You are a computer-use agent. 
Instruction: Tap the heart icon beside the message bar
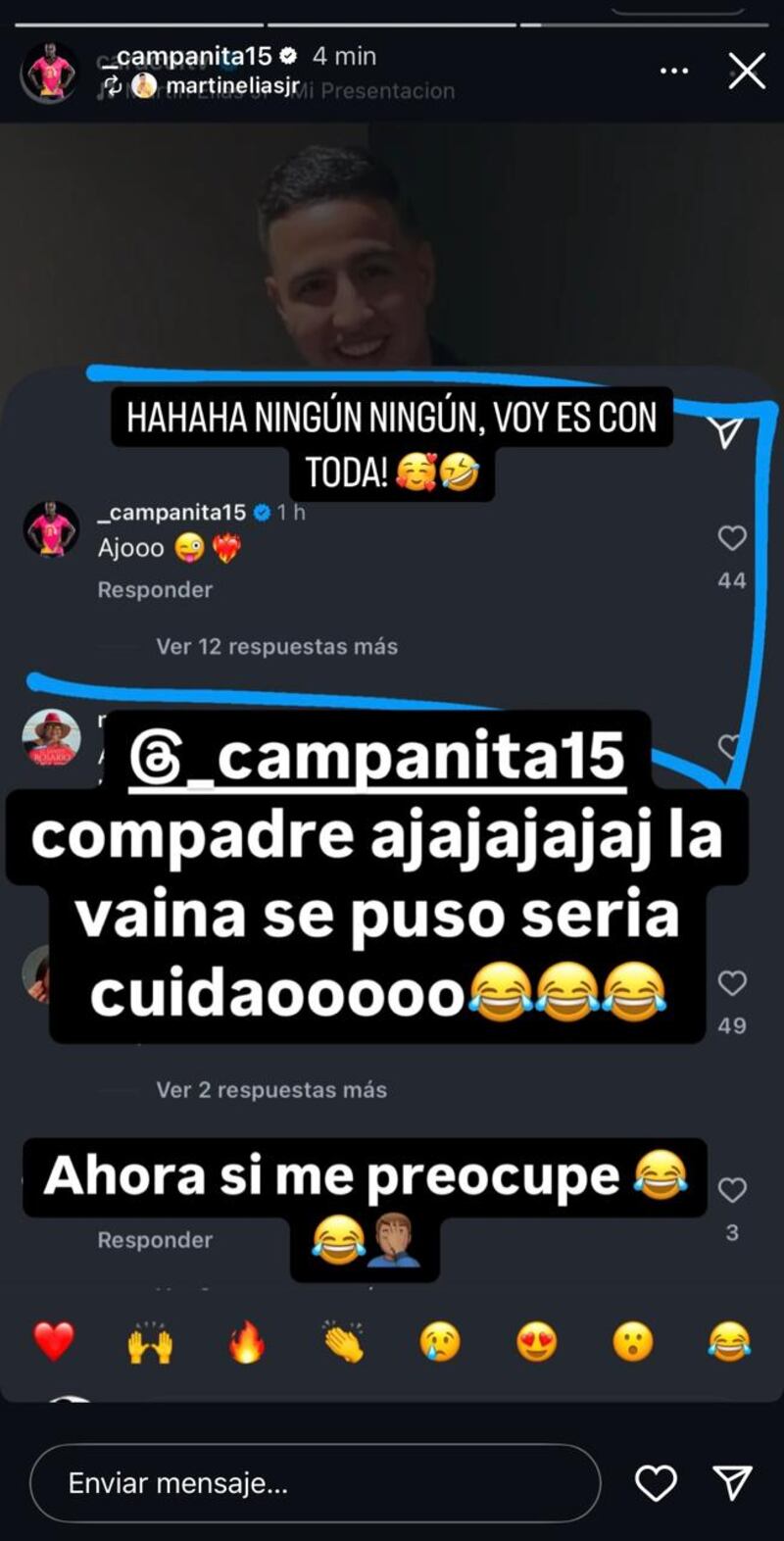pos(659,1483)
